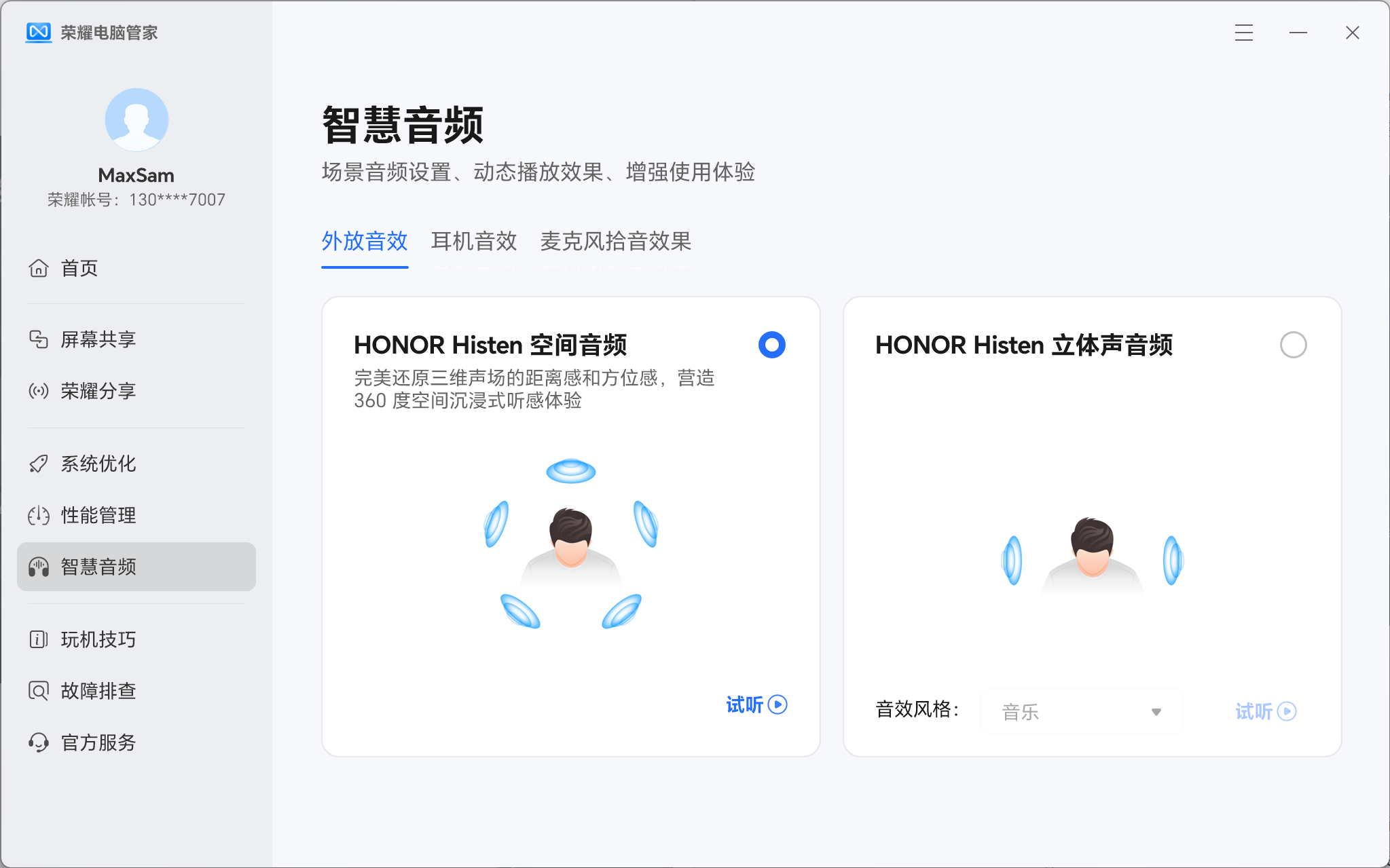1390x868 pixels.
Task: Open 系统优化 section
Action: pyautogui.click(x=98, y=464)
